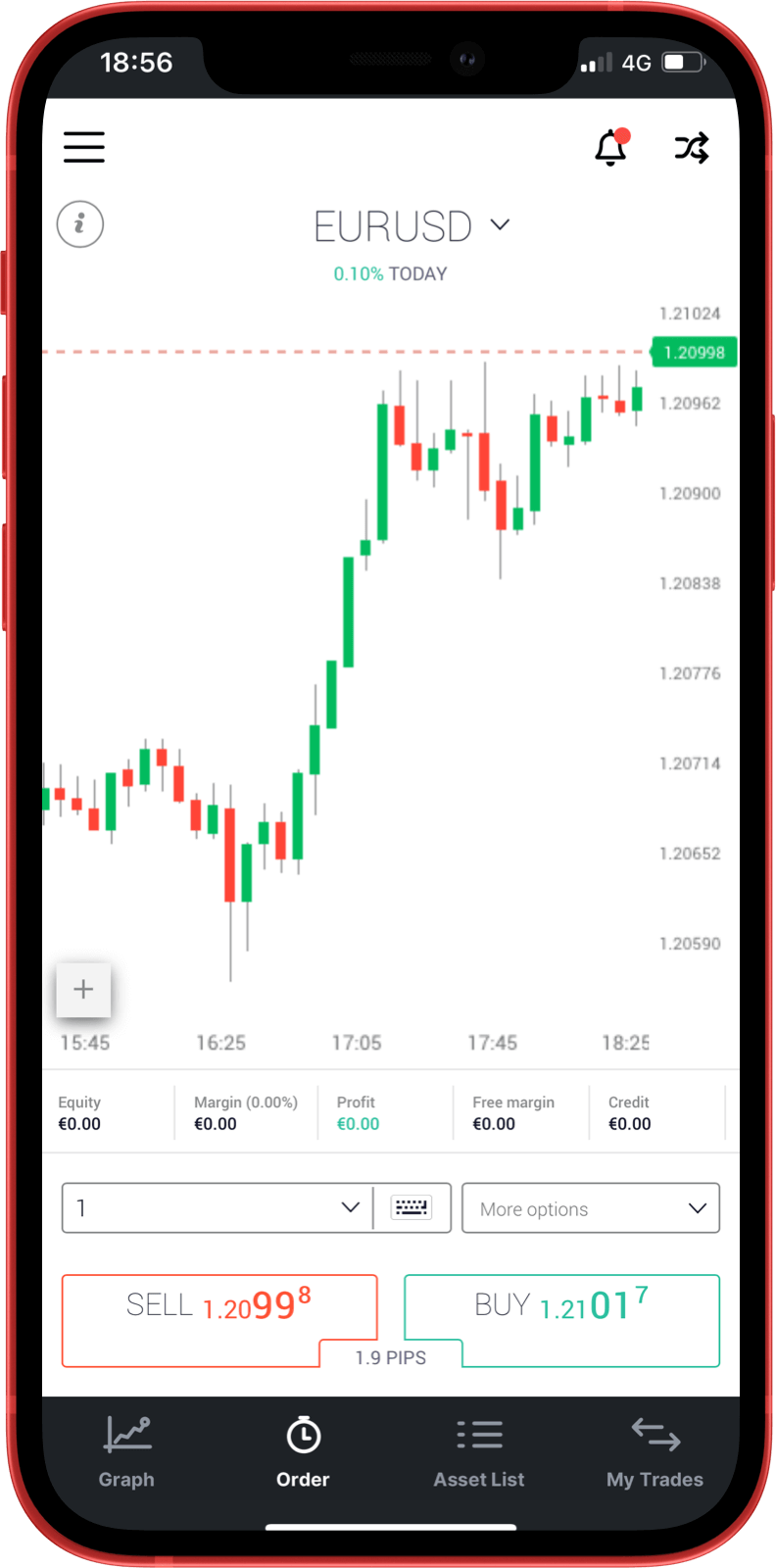Open the notifications bell

coord(611,147)
